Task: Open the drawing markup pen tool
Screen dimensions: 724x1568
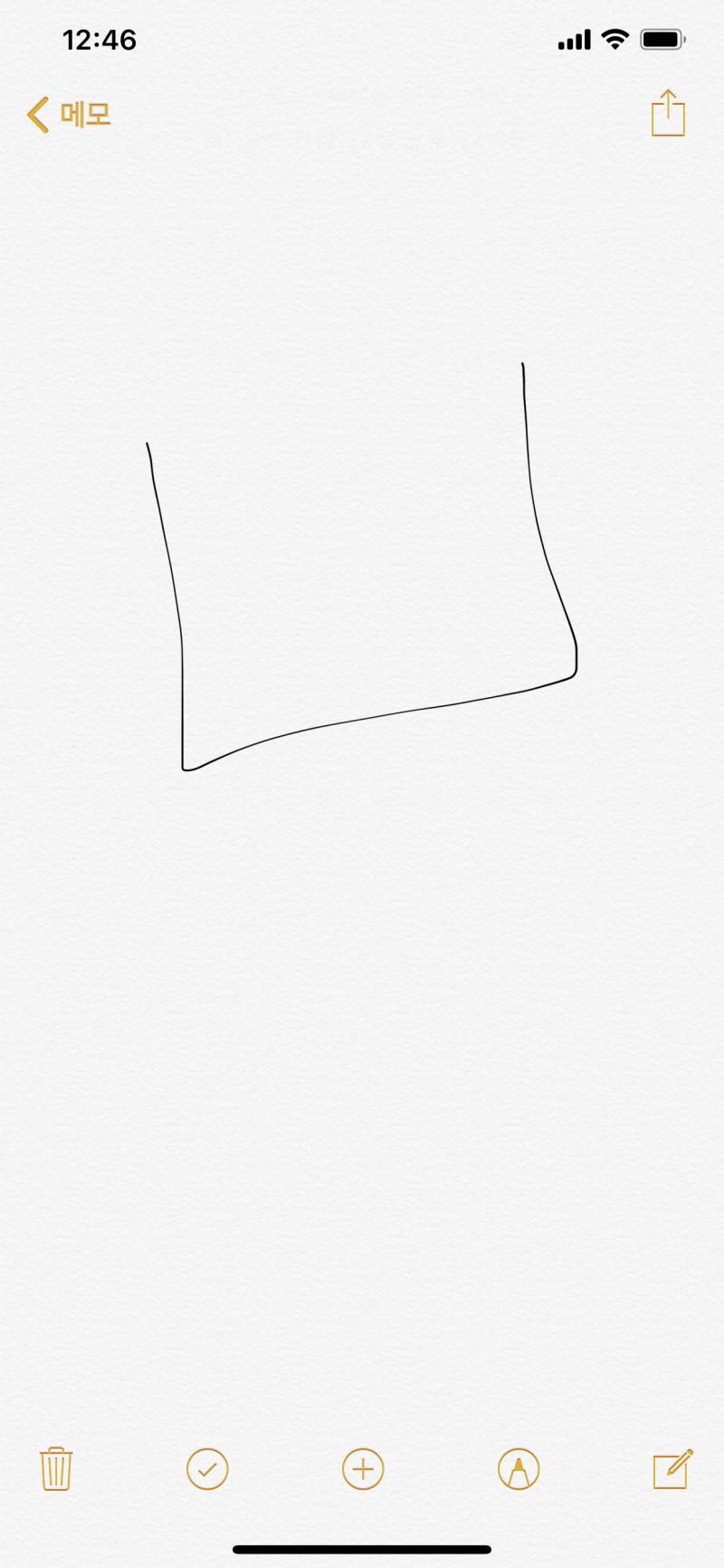Action: [519, 1468]
